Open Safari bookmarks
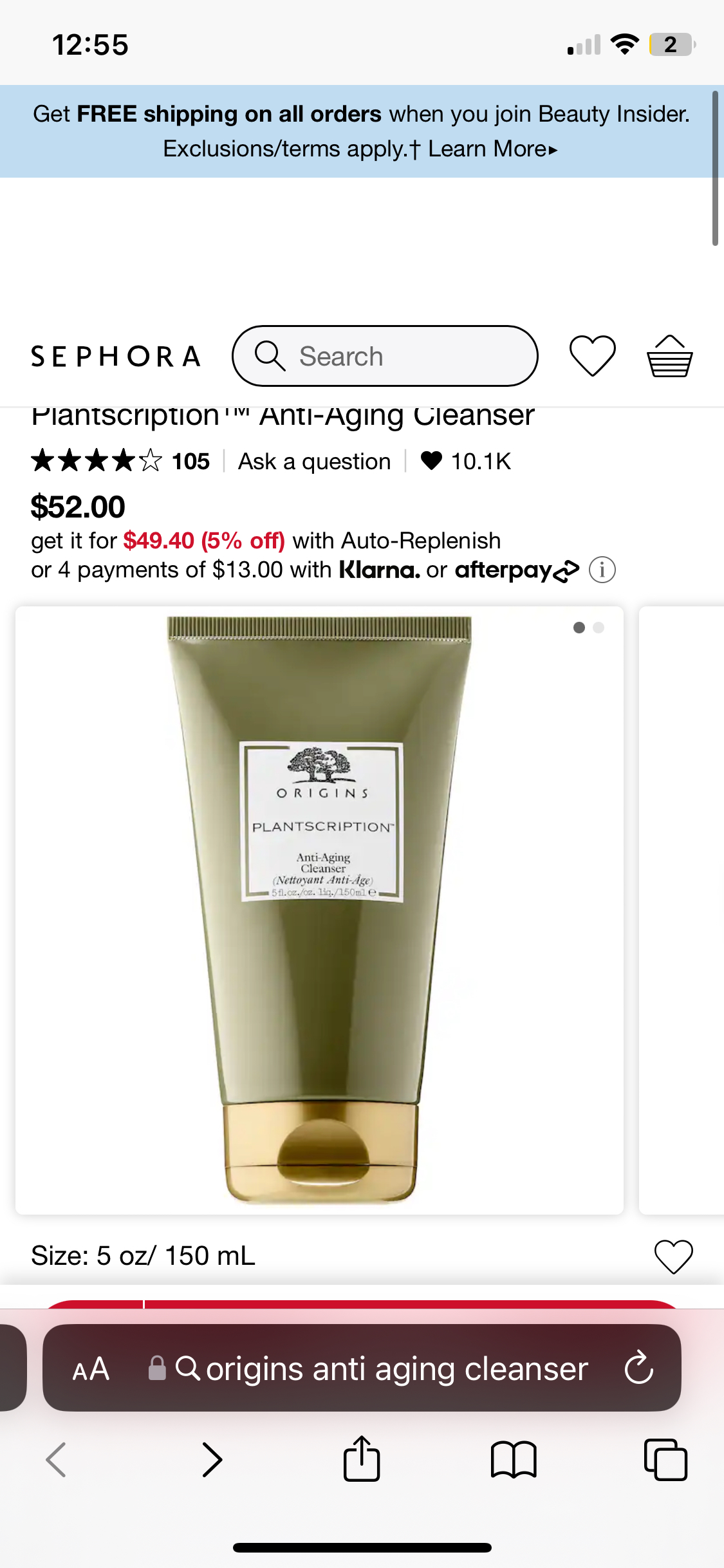Viewport: 724px width, 1568px height. pyautogui.click(x=513, y=1459)
